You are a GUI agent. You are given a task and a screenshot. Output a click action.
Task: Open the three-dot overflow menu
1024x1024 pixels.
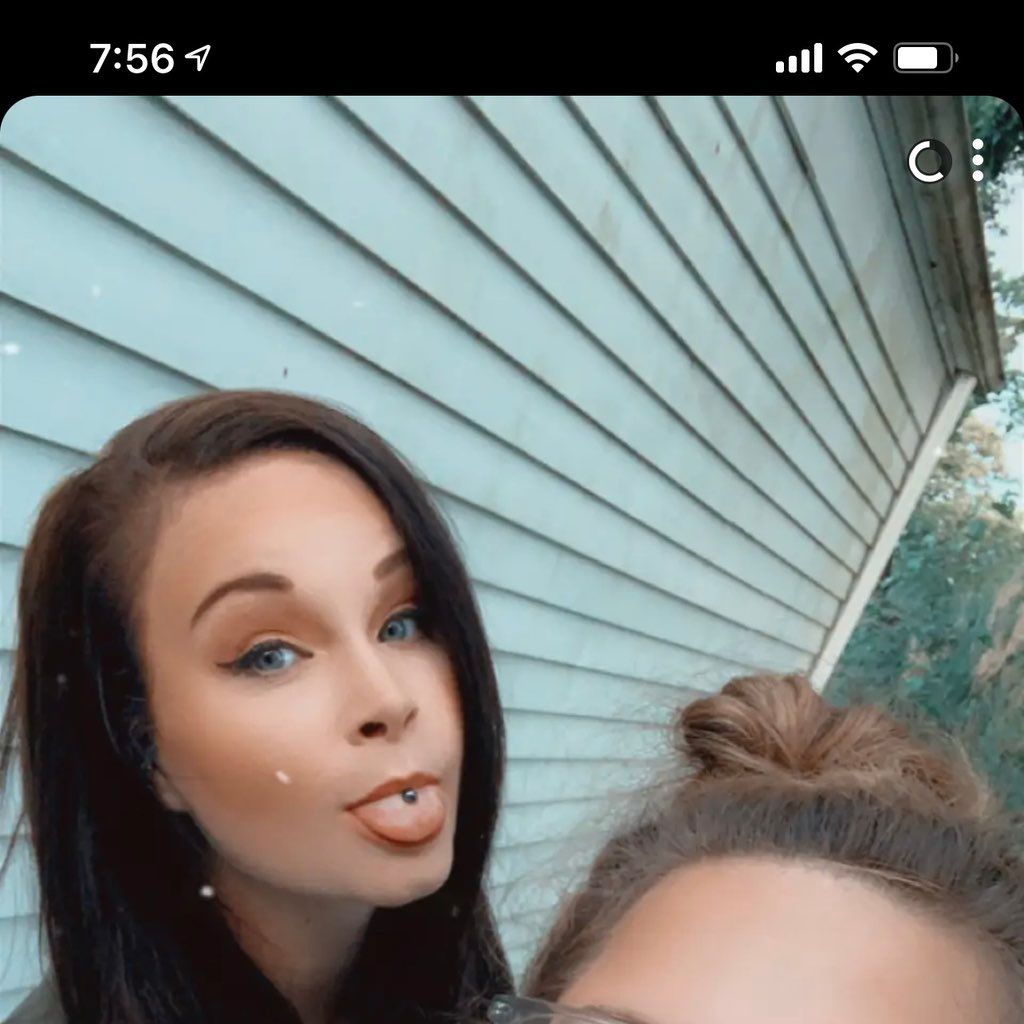[x=978, y=161]
